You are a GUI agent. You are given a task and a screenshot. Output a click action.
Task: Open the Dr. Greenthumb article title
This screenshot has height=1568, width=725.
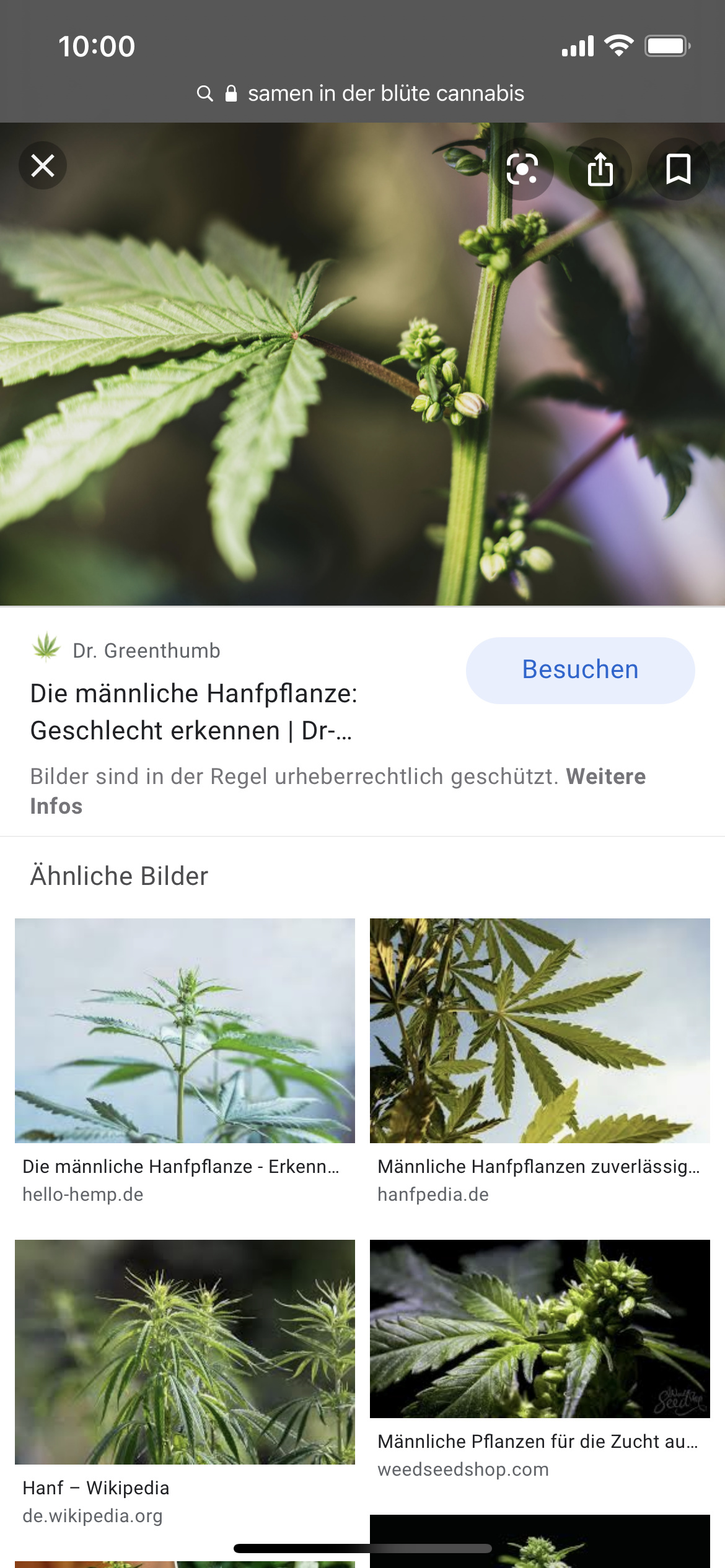pos(193,712)
